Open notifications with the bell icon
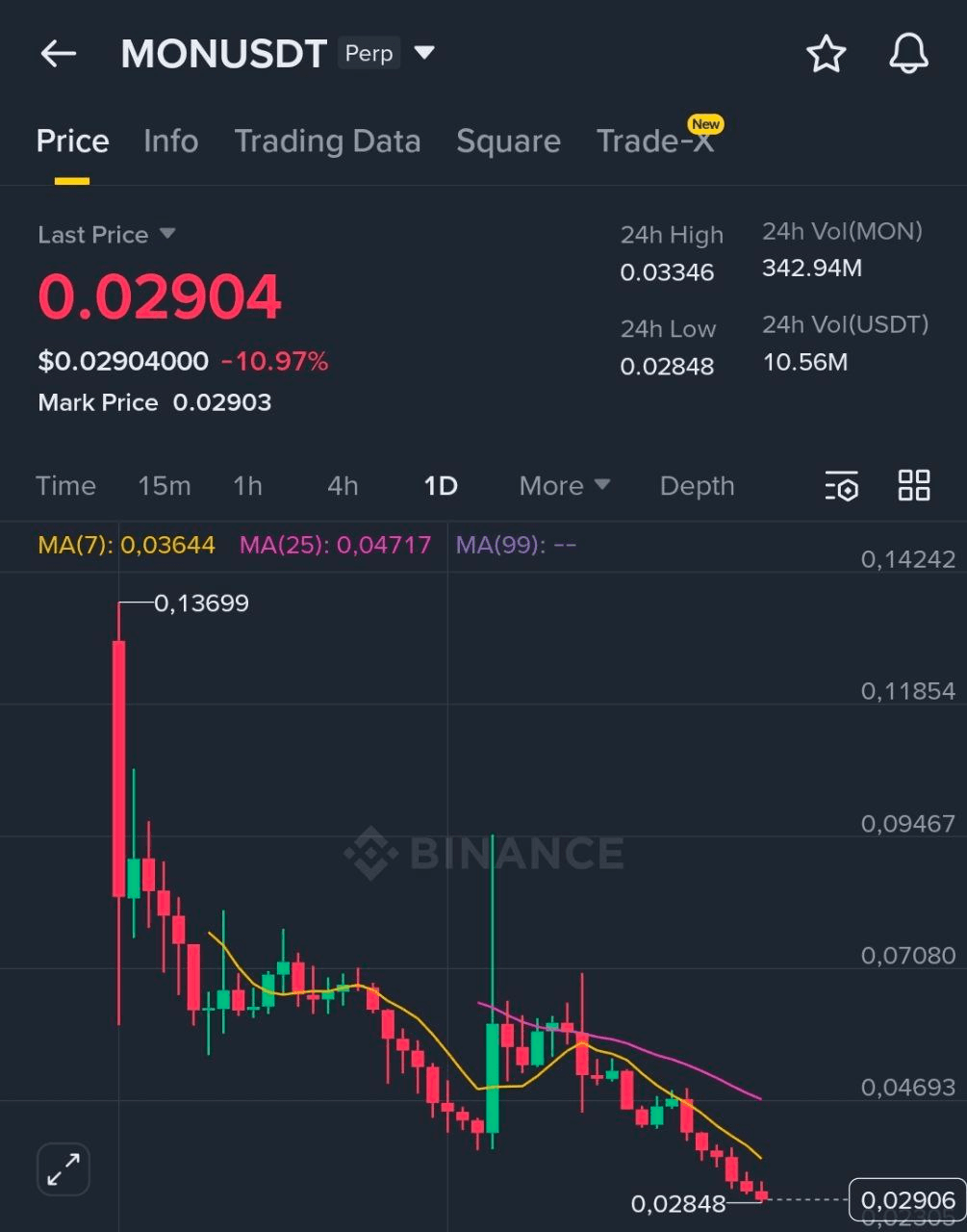This screenshot has height=1232, width=967. [907, 54]
